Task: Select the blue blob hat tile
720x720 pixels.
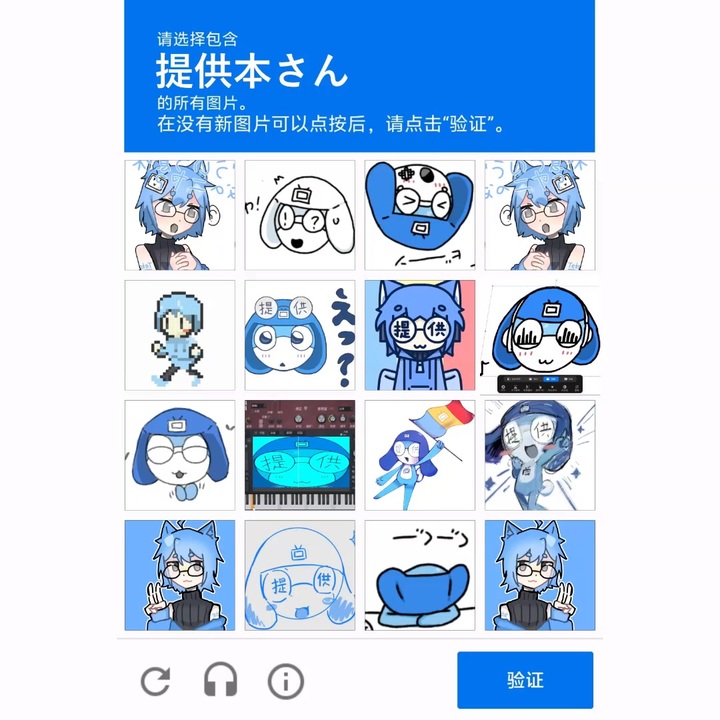Action: click(x=420, y=575)
